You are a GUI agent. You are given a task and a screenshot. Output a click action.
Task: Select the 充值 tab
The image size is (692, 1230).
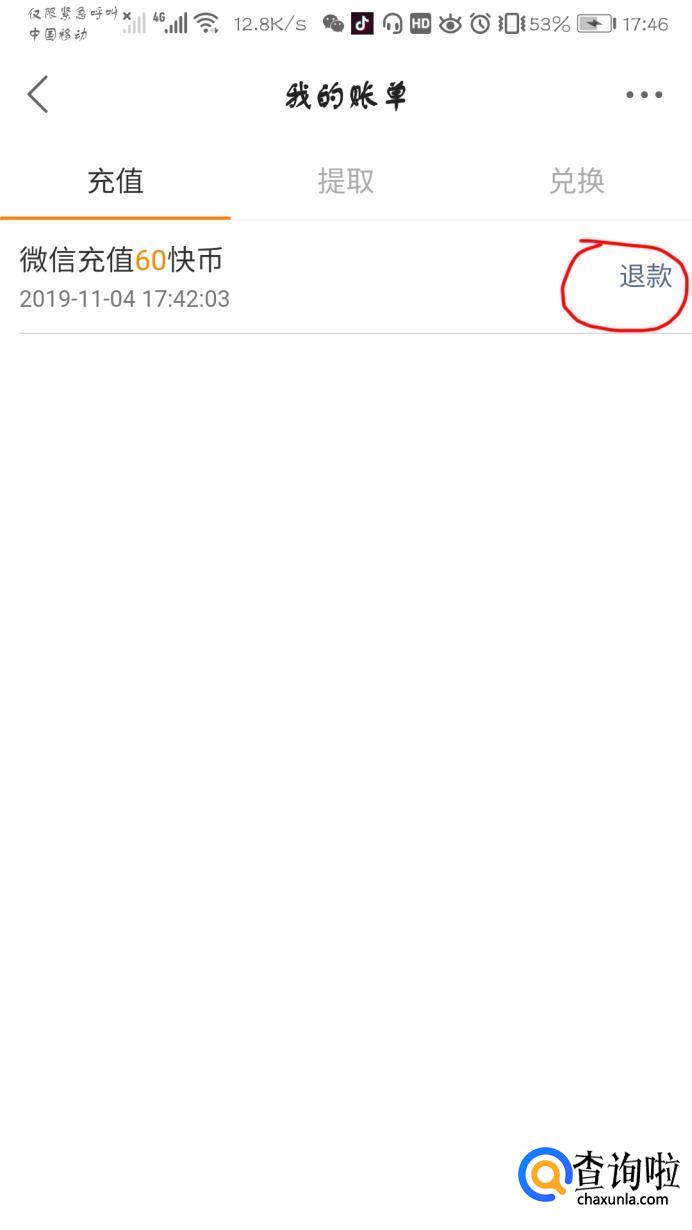pyautogui.click(x=115, y=181)
